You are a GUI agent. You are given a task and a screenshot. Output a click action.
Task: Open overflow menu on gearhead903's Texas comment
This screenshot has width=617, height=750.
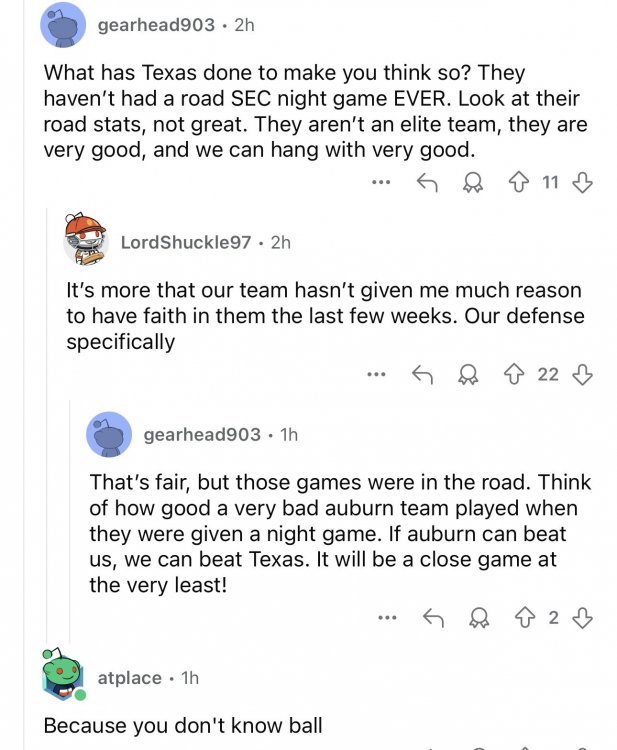click(x=380, y=183)
